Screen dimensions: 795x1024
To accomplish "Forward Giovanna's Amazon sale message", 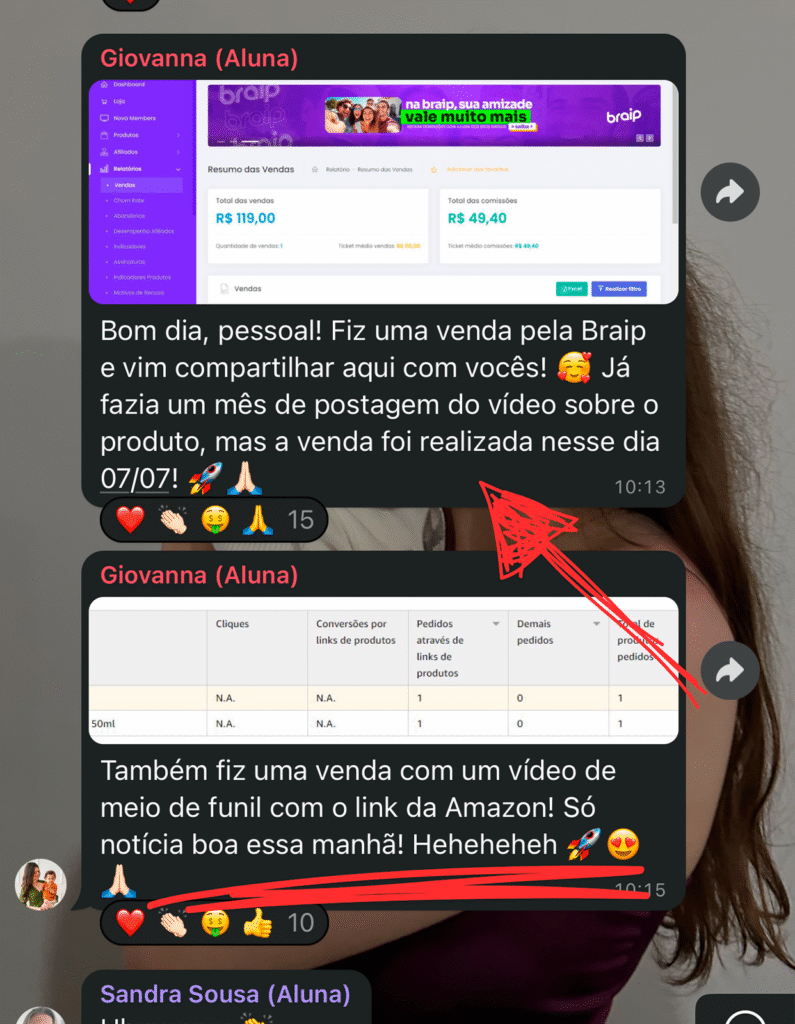I will [730, 669].
